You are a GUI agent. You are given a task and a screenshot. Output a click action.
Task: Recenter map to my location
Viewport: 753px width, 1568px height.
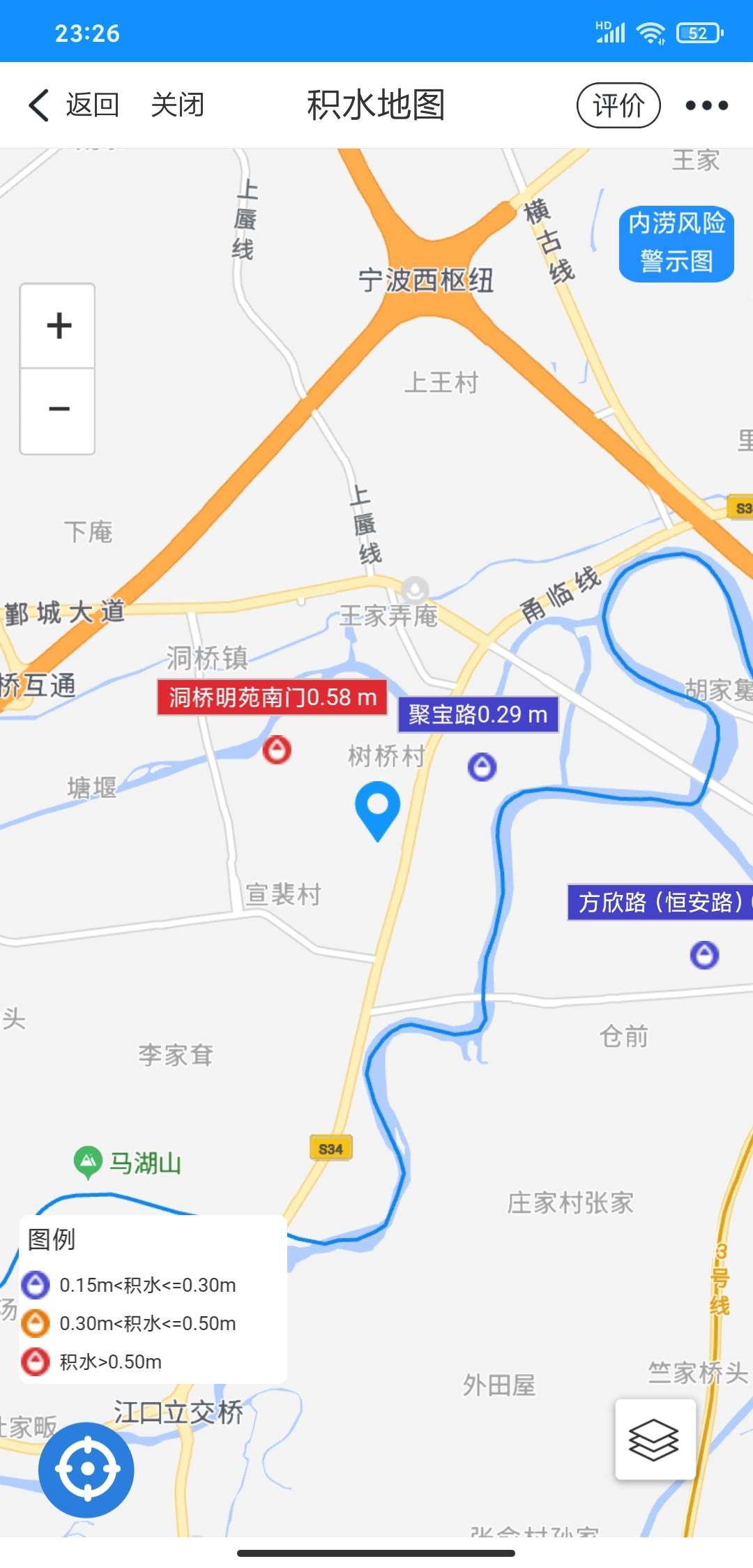coord(86,1469)
